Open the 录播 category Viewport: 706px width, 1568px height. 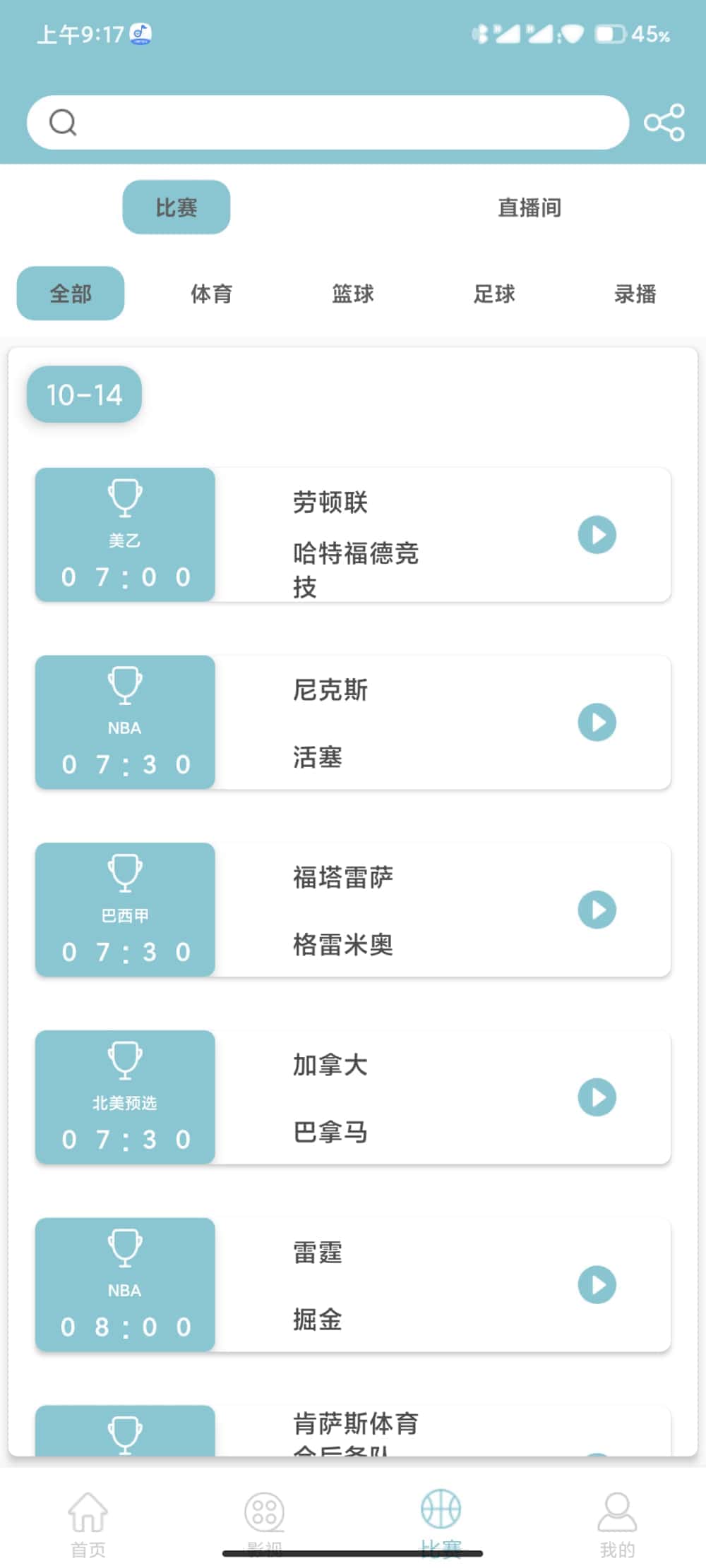[x=635, y=294]
